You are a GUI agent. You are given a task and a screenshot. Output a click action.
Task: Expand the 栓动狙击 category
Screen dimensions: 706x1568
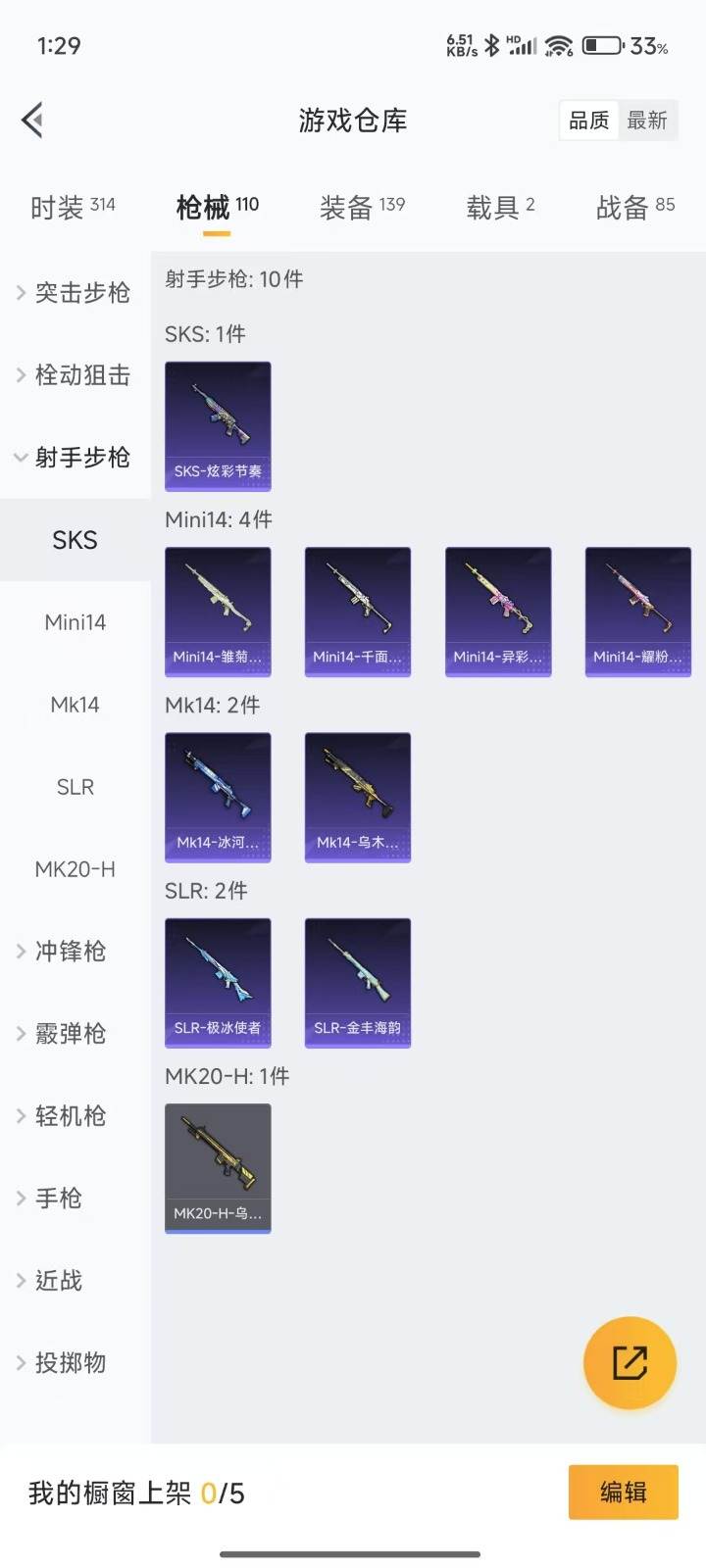(76, 375)
